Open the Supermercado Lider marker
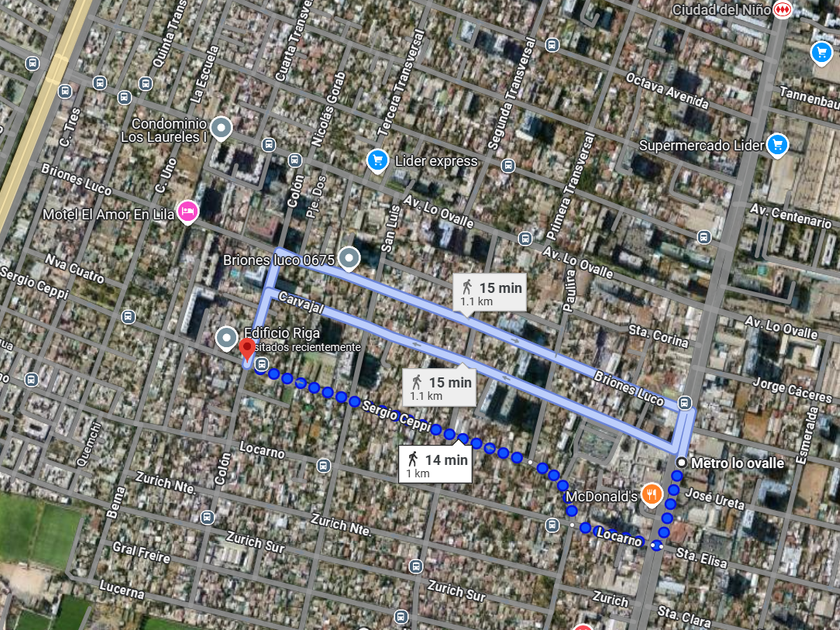 [777, 146]
